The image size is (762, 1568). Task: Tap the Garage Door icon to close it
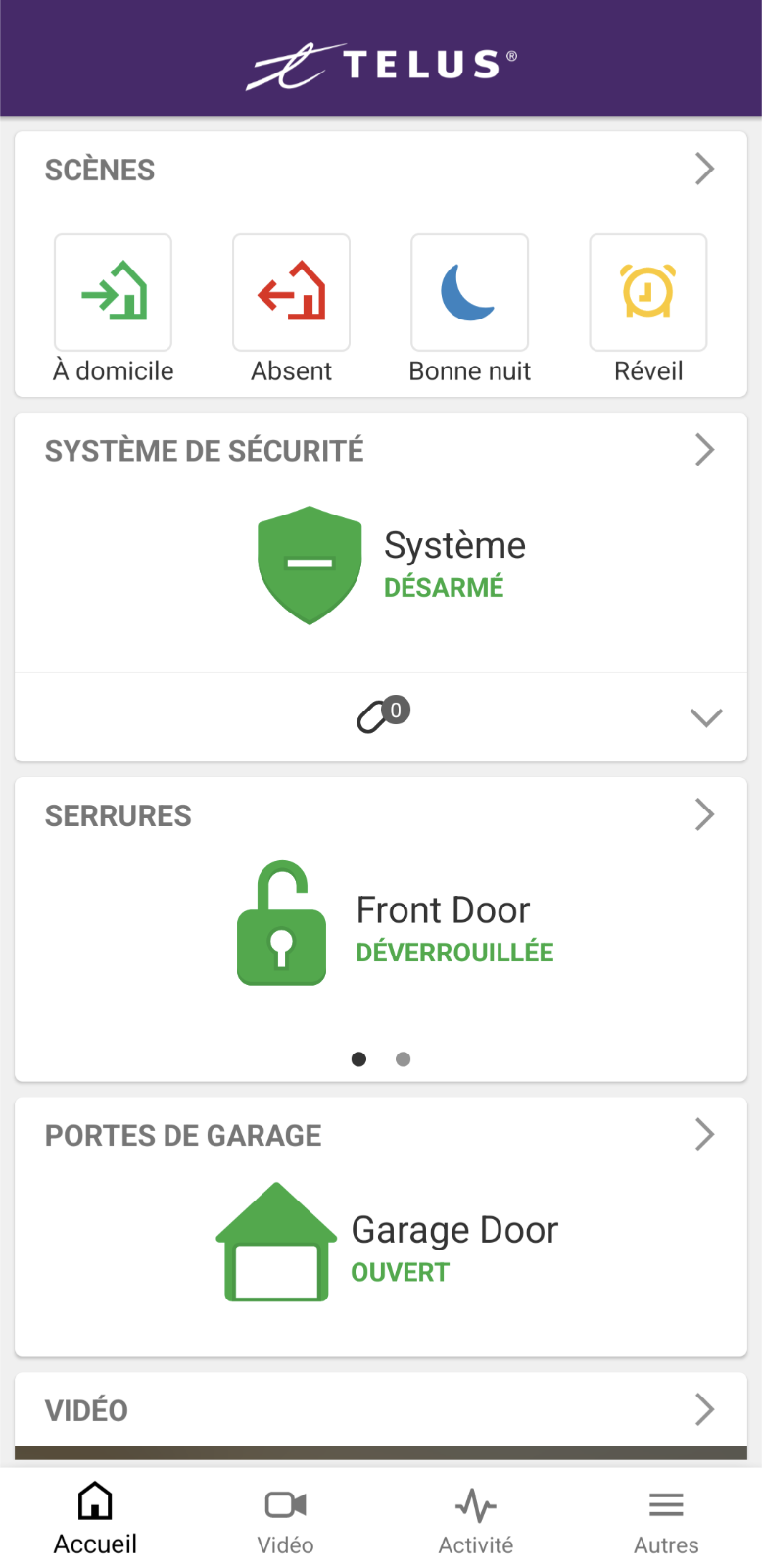click(276, 1243)
